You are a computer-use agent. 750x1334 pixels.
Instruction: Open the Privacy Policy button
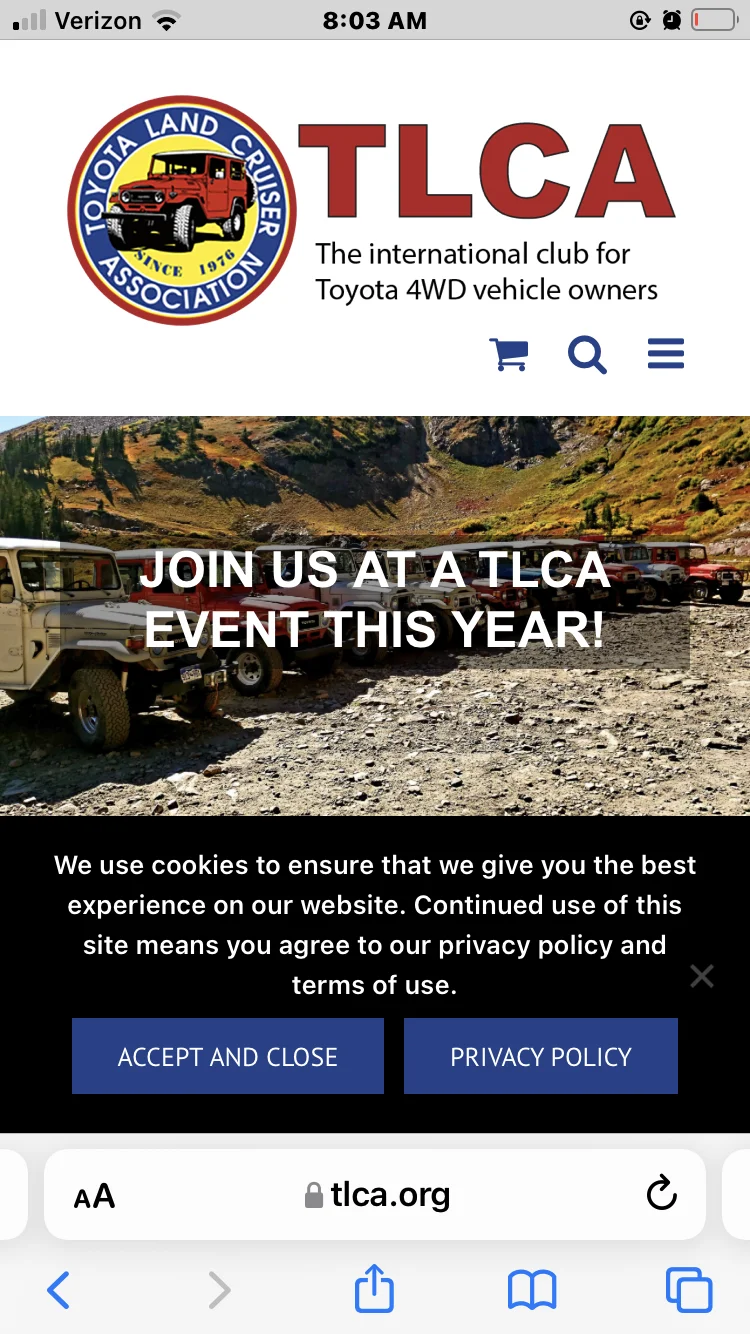pos(541,1056)
